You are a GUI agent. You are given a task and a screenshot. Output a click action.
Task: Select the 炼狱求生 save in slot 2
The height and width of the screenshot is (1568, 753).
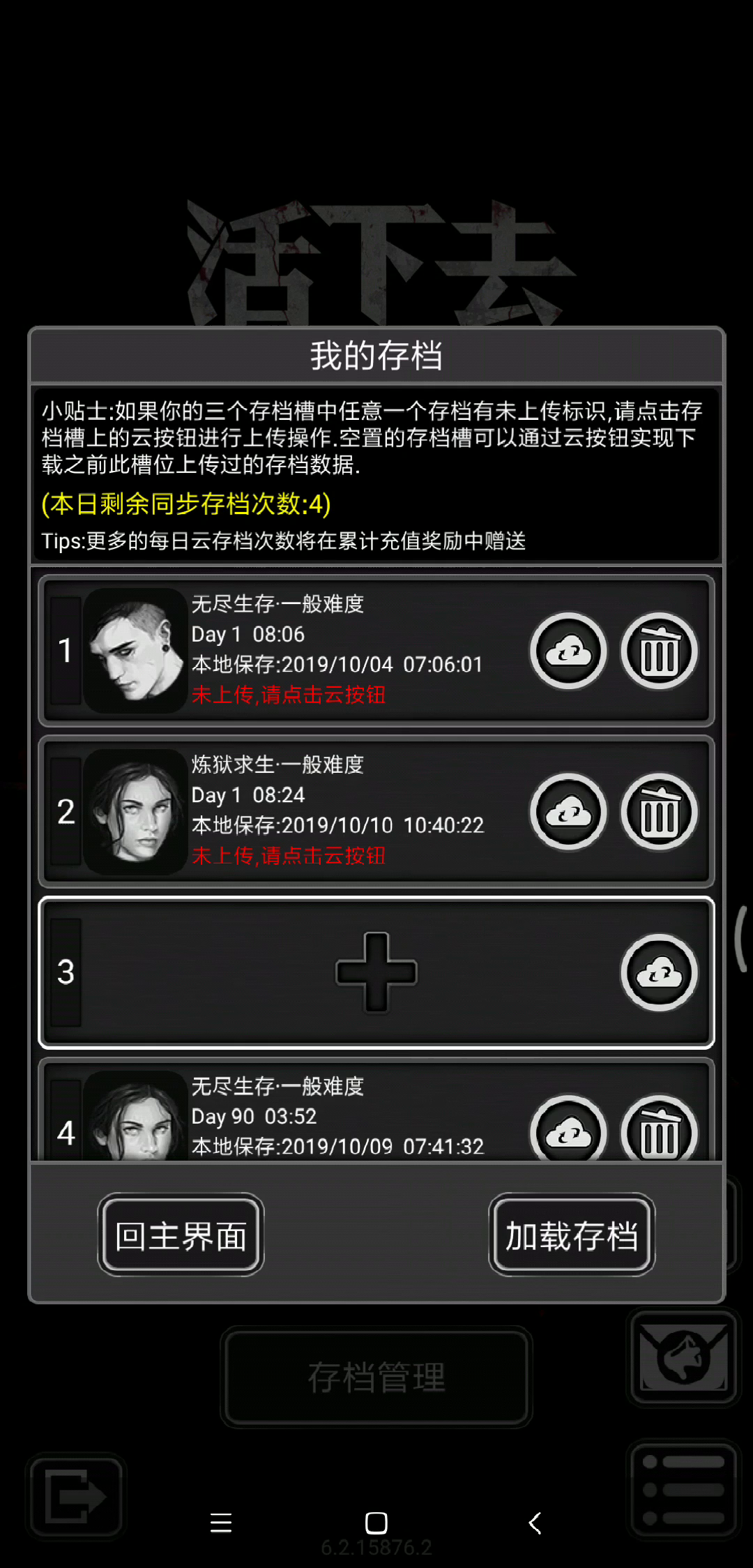tap(376, 811)
